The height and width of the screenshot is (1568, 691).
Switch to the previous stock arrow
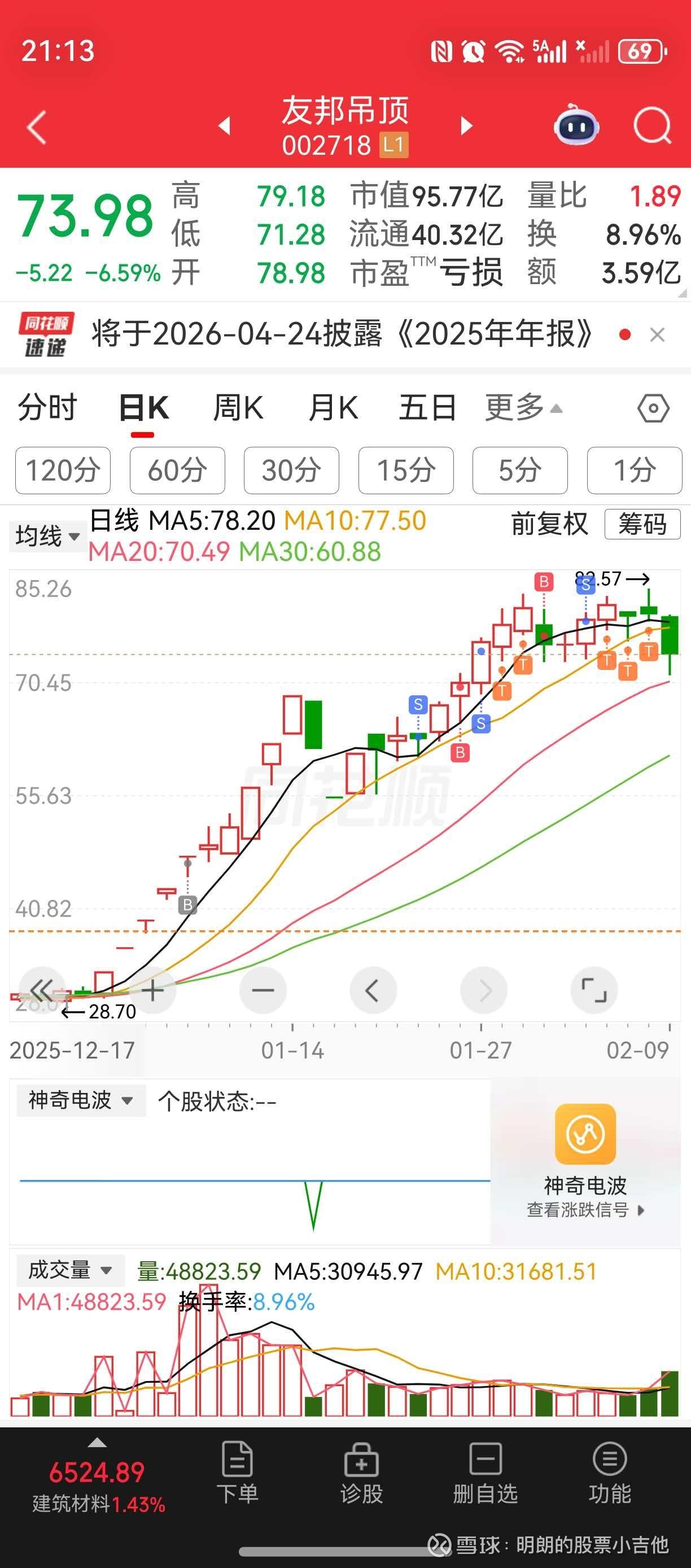(x=225, y=126)
